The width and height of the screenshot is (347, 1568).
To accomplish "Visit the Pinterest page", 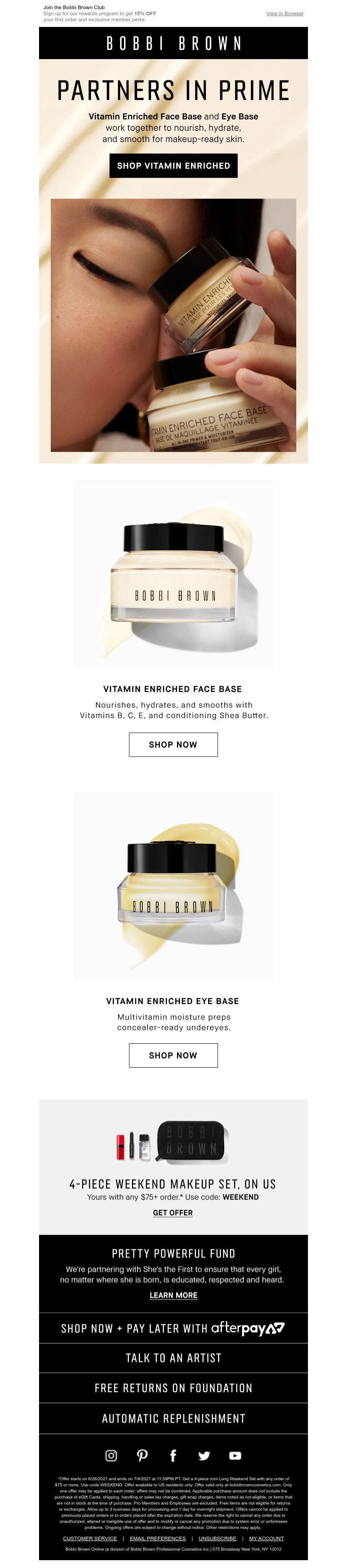I will pos(142,1456).
